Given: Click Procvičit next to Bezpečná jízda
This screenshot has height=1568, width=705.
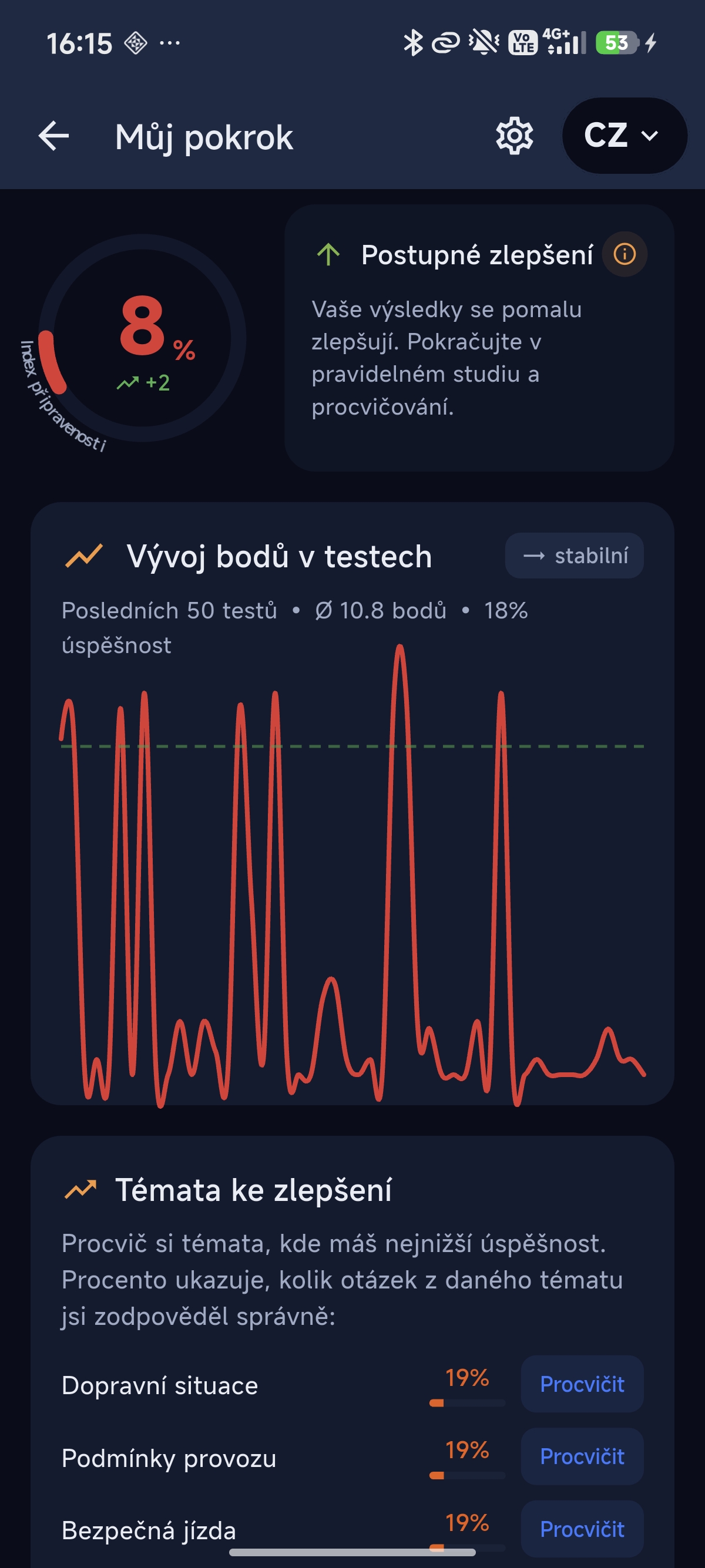Looking at the screenshot, I should point(582,1529).
